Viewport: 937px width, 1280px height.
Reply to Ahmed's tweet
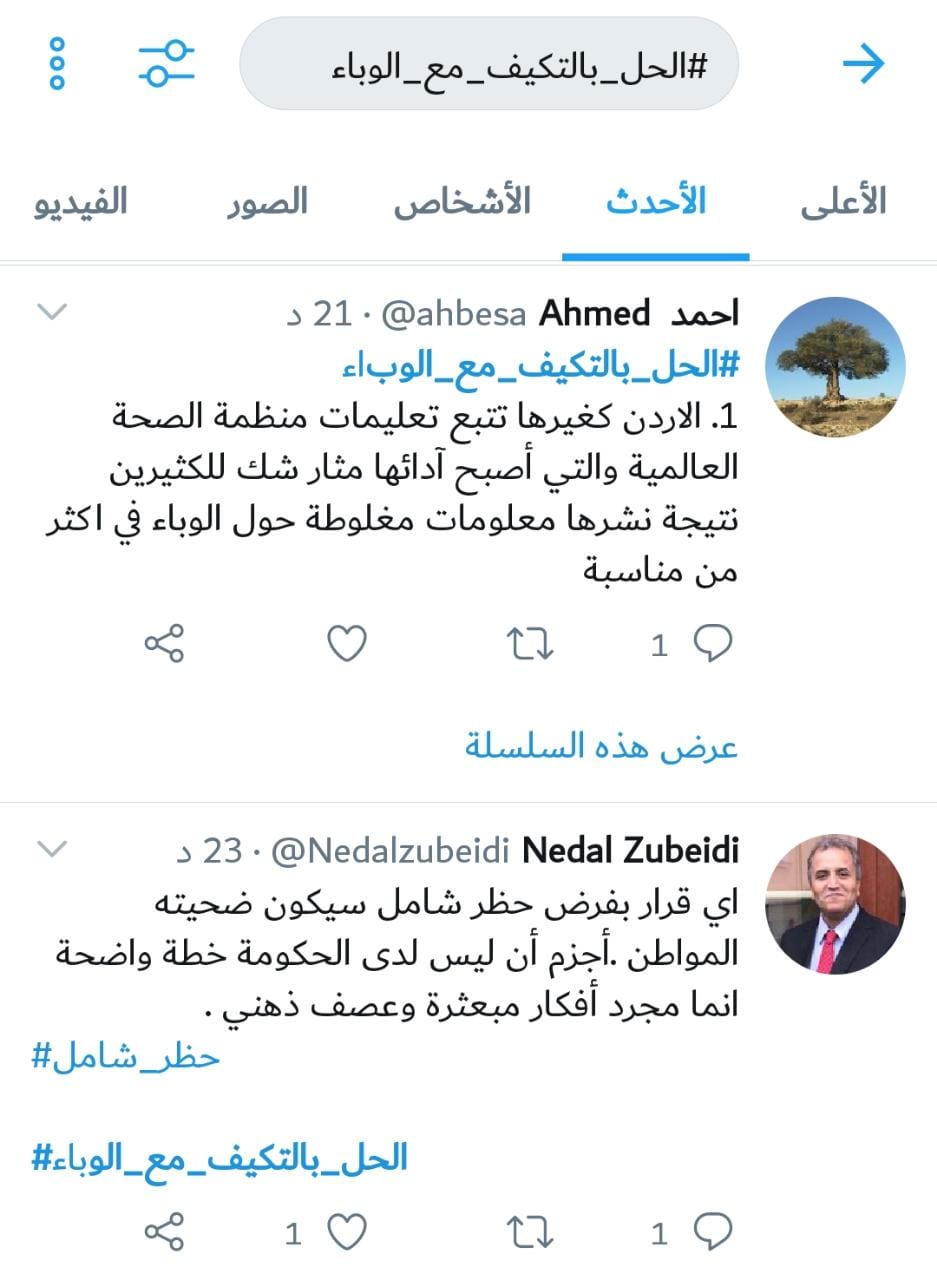[712, 644]
